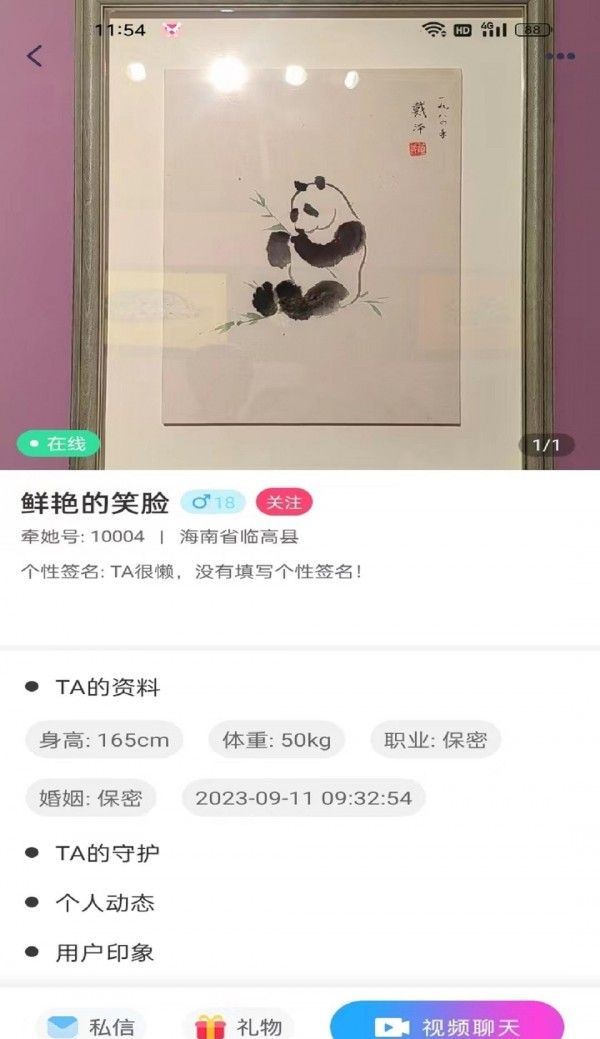The height and width of the screenshot is (1039, 600).
Task: Send a gift via the 礼物 button
Action: click(x=239, y=1024)
